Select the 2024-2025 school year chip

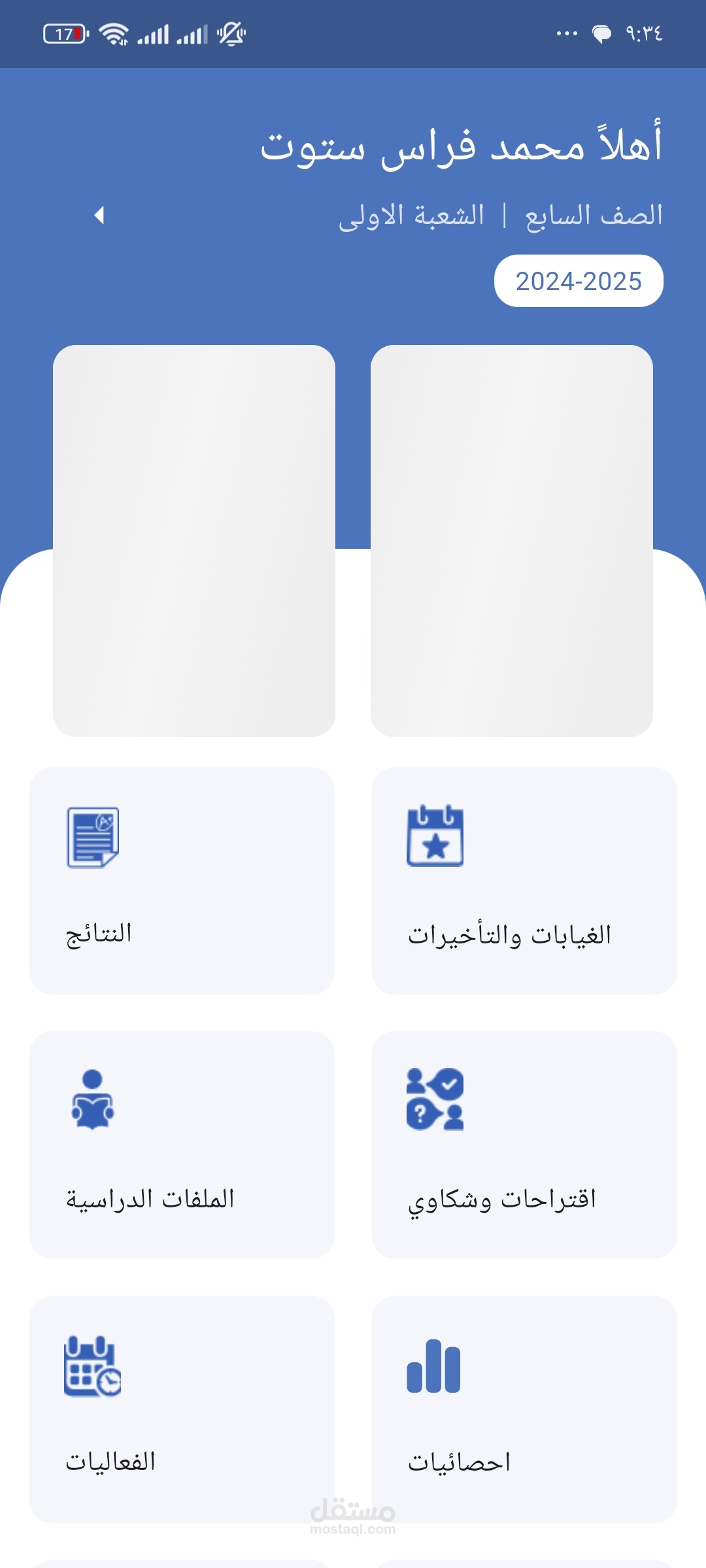[579, 281]
